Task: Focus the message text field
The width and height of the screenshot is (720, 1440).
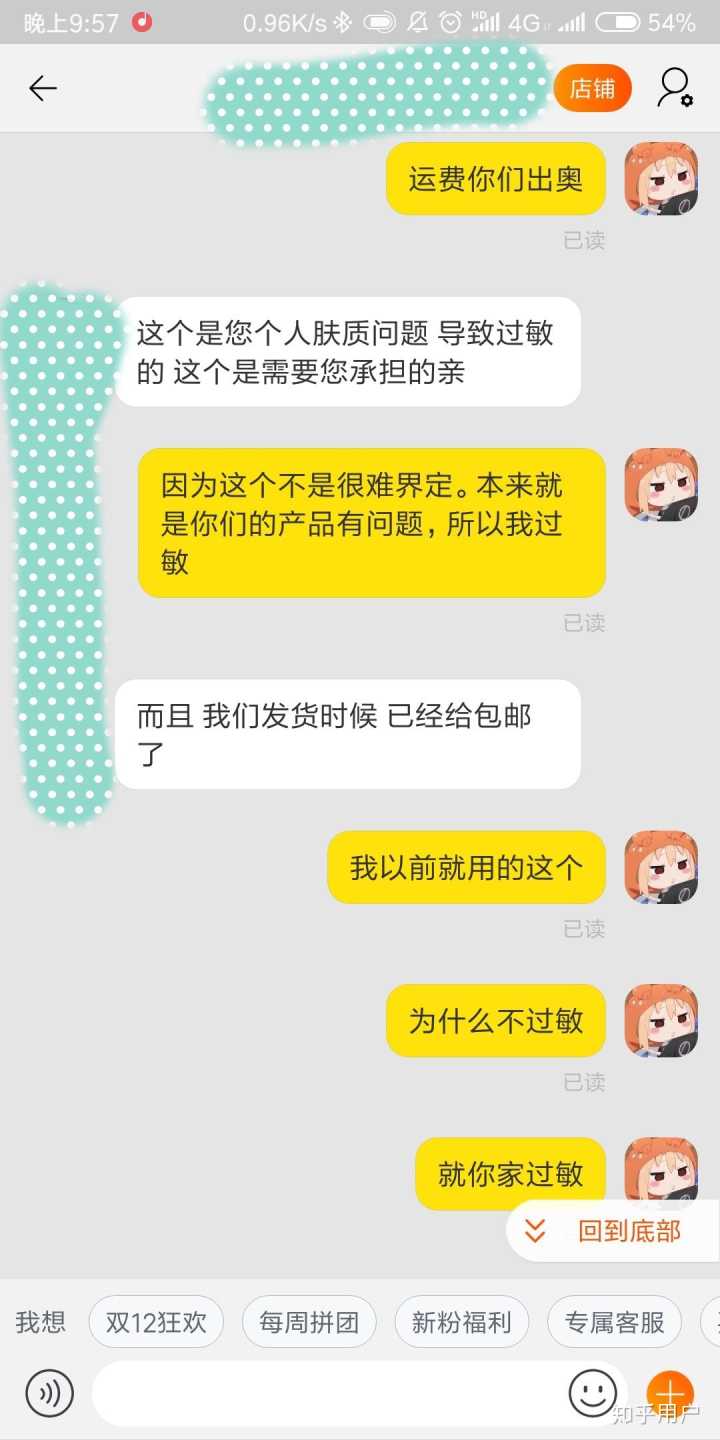Action: 330,1393
